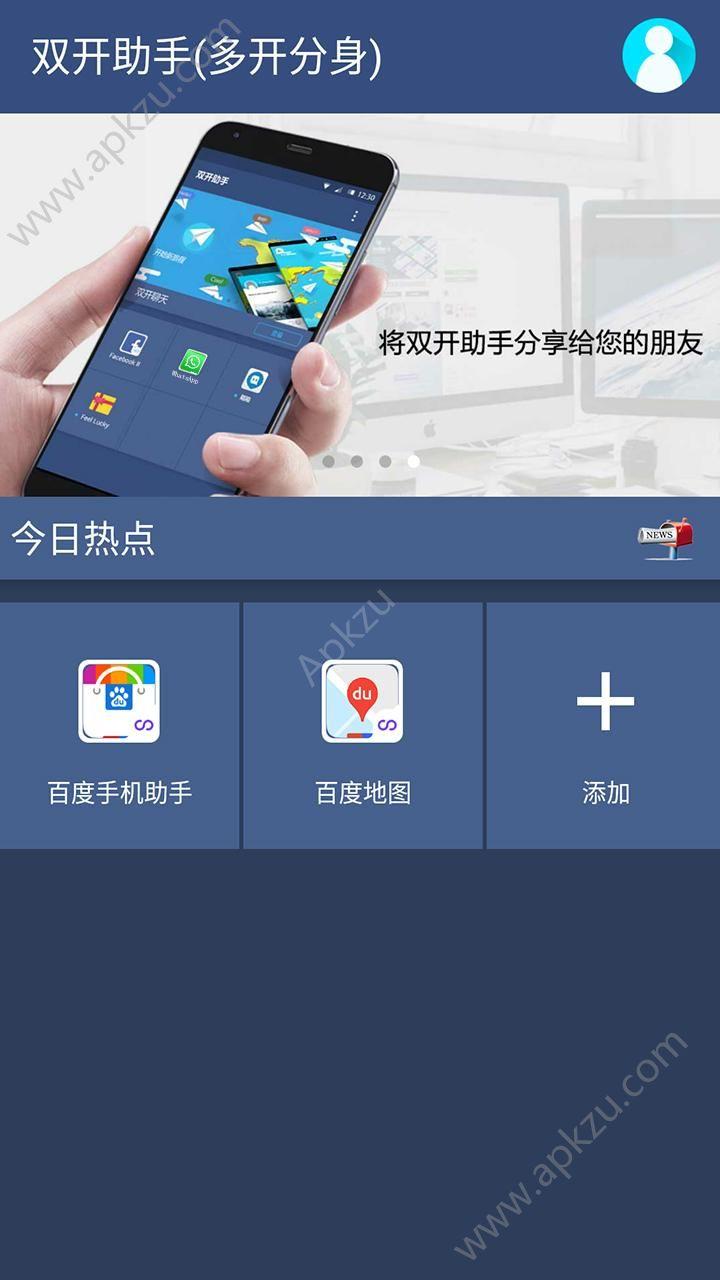Viewport: 720px width, 1280px height.
Task: Tap 添加 to add a new app
Action: tap(605, 726)
